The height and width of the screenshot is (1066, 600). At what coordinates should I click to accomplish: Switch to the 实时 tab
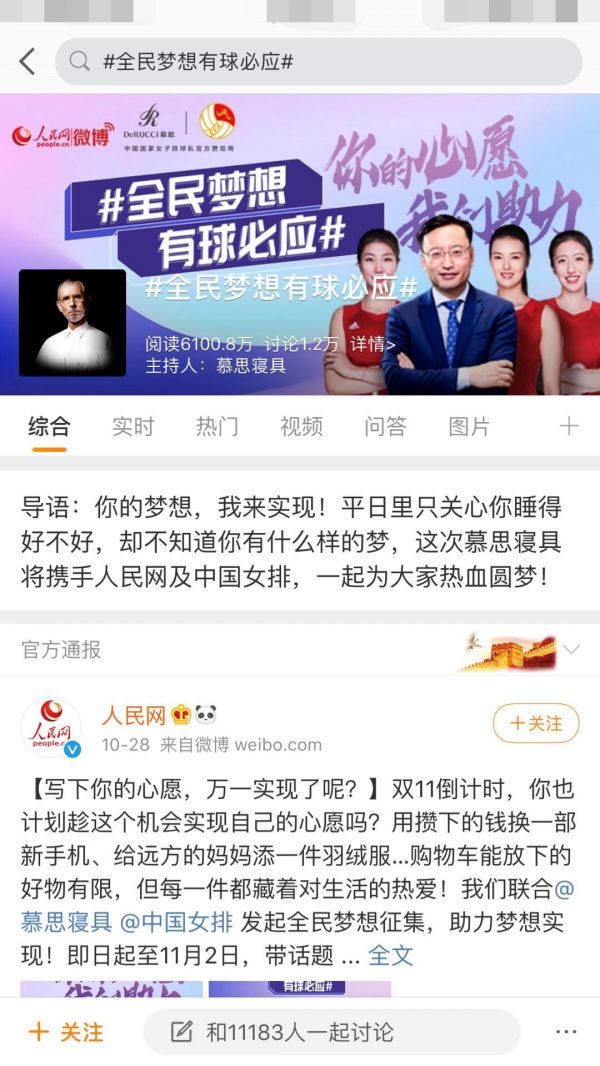click(133, 427)
